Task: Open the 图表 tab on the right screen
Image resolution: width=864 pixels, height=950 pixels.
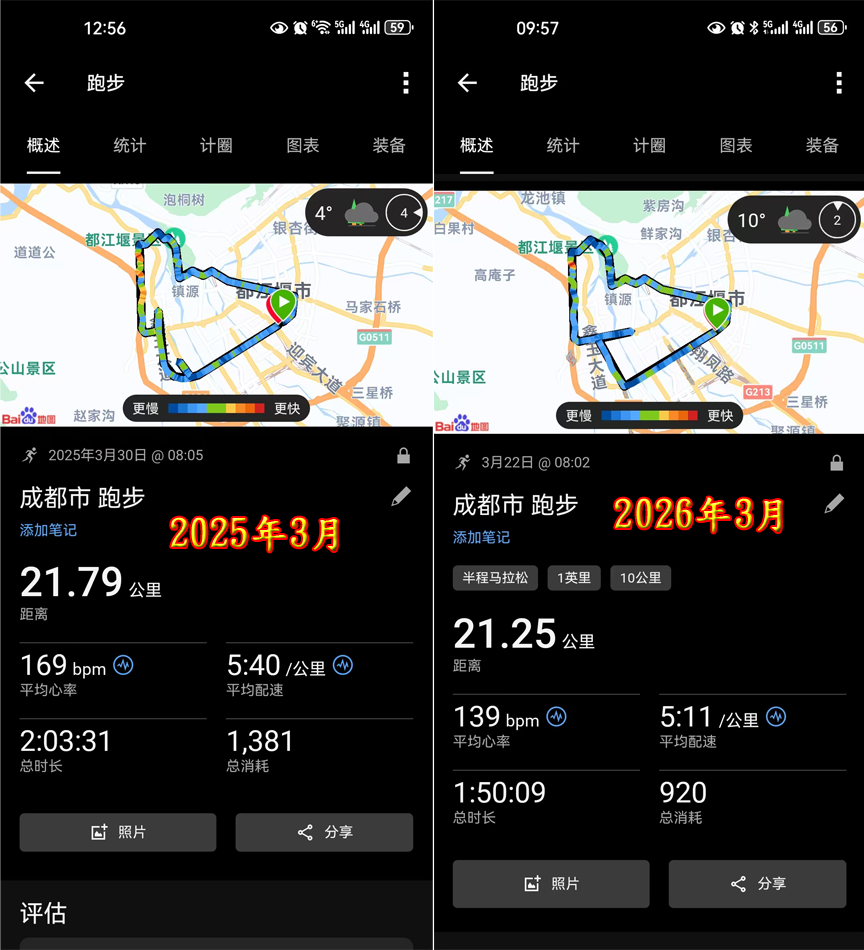Action: point(735,146)
